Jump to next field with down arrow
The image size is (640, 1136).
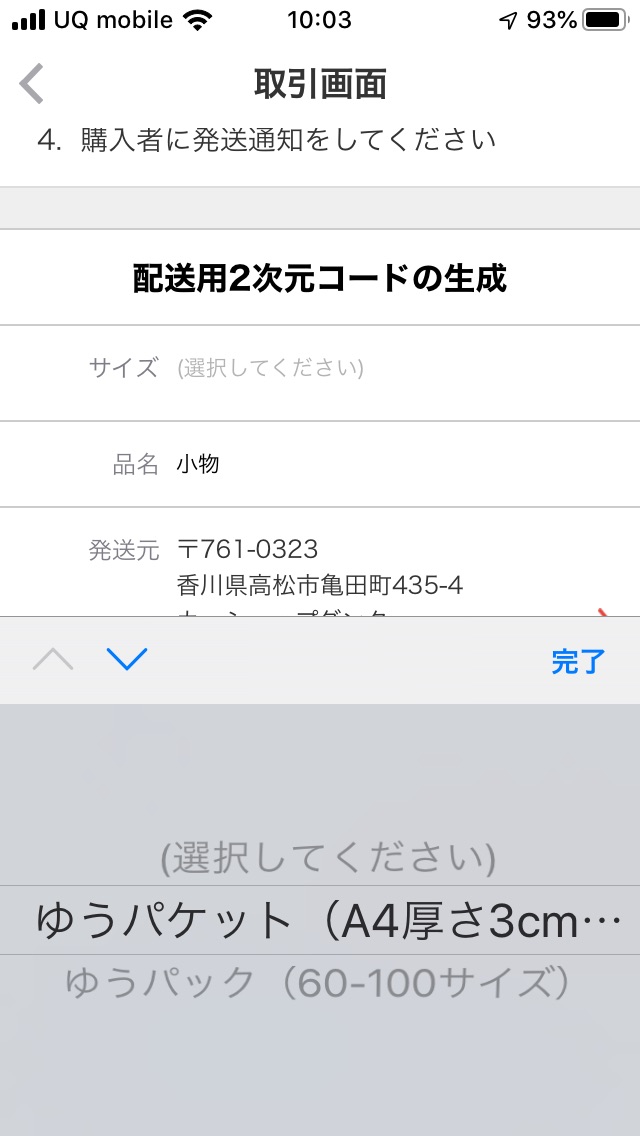[127, 659]
